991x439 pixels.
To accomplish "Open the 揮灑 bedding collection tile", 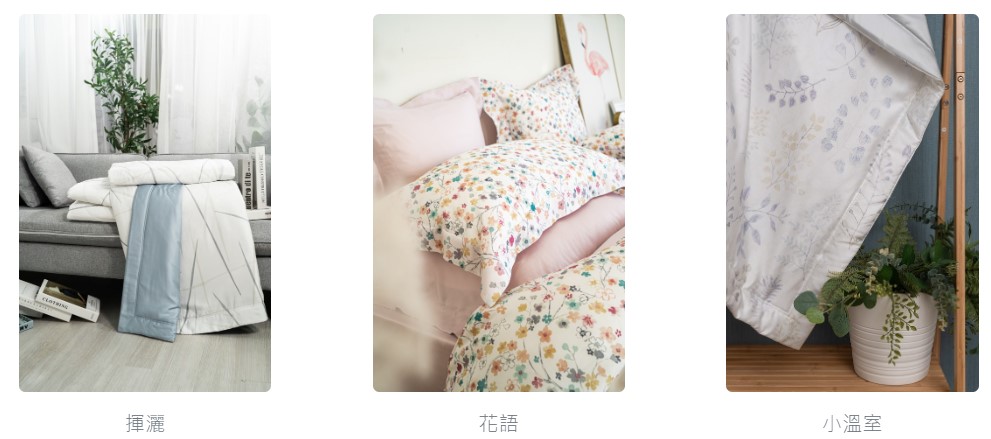I will (145, 203).
